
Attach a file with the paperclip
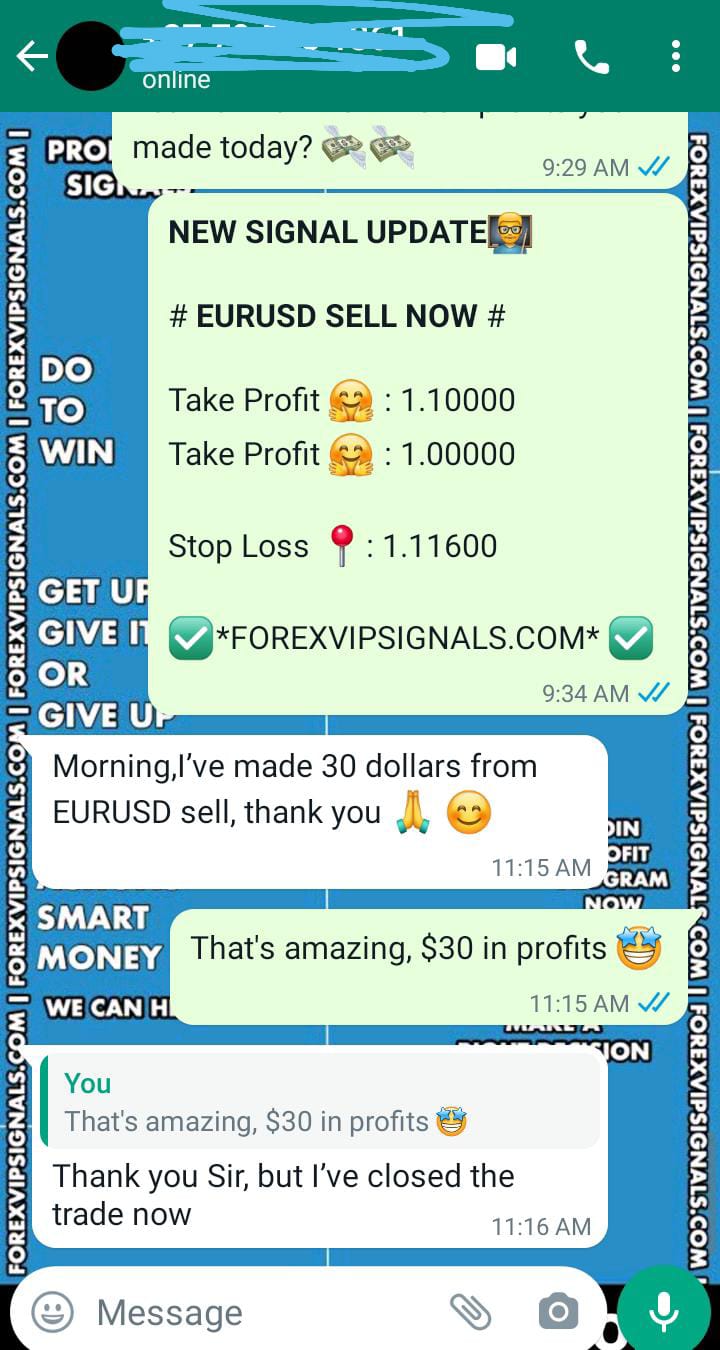point(469,1311)
